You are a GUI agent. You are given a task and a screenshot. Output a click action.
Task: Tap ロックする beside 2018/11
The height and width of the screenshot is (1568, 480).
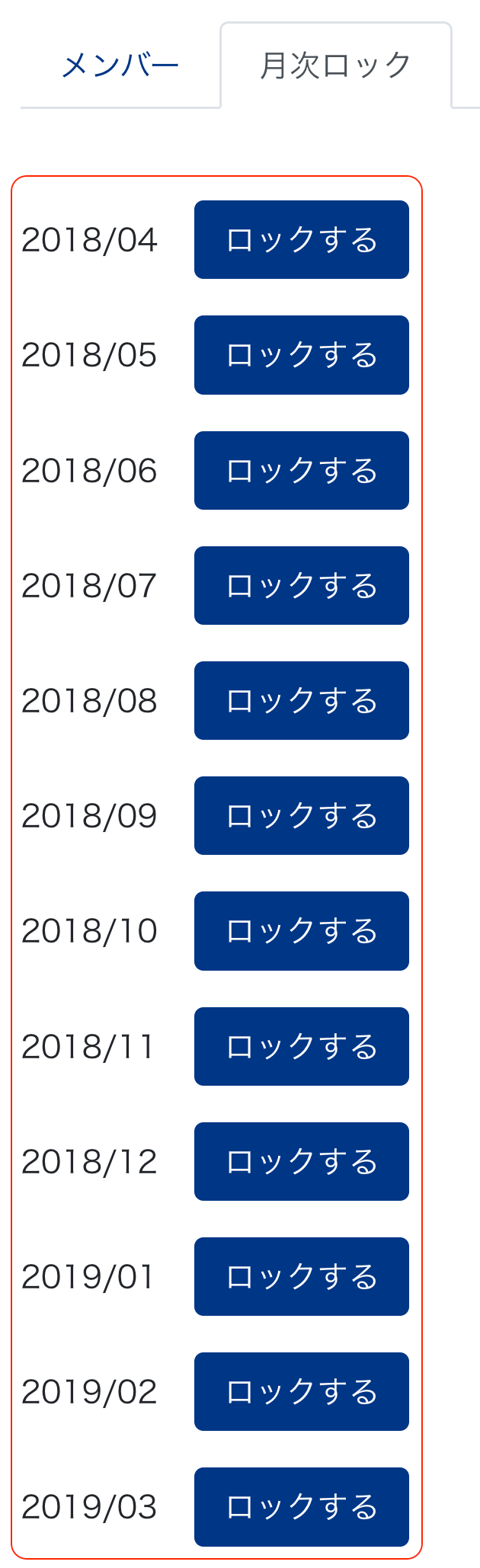click(x=301, y=1046)
